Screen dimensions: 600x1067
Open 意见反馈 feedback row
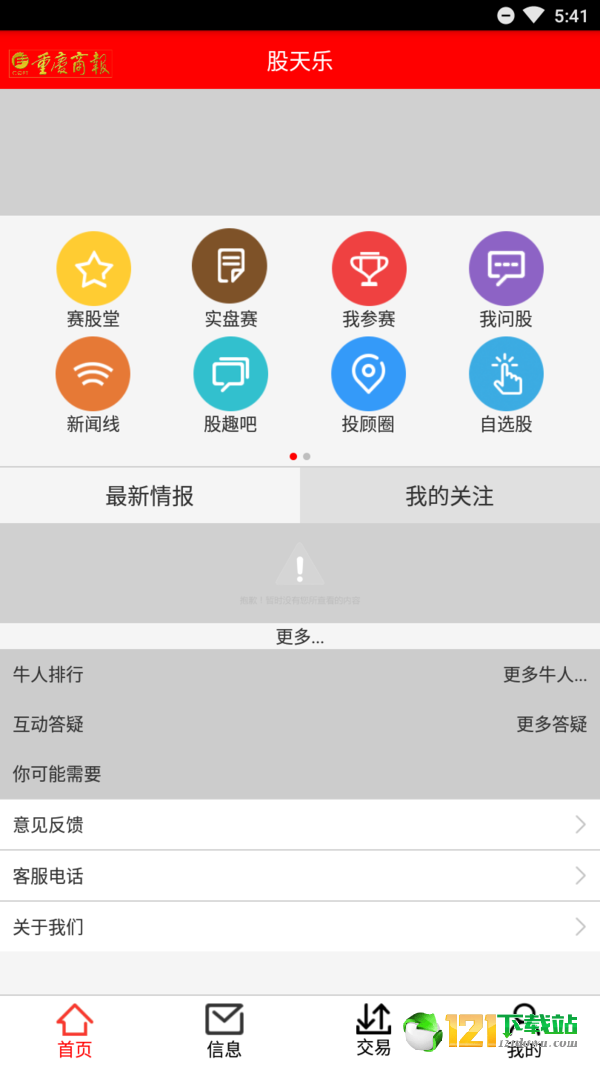pyautogui.click(x=300, y=825)
